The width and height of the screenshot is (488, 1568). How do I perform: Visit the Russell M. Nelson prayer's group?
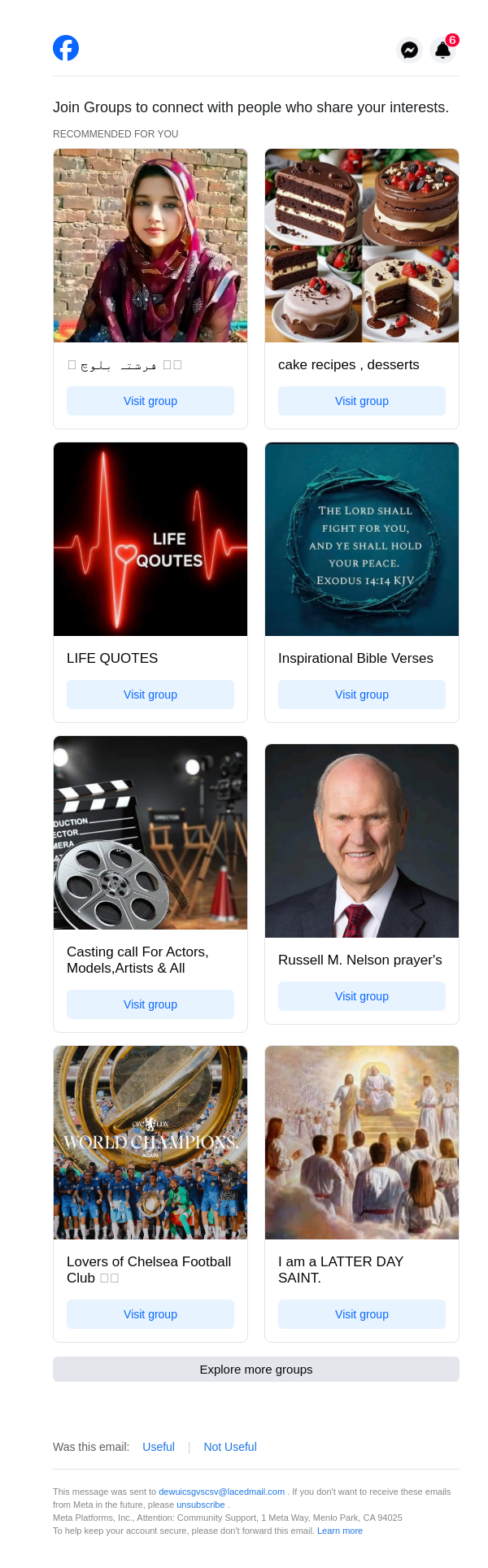[362, 996]
